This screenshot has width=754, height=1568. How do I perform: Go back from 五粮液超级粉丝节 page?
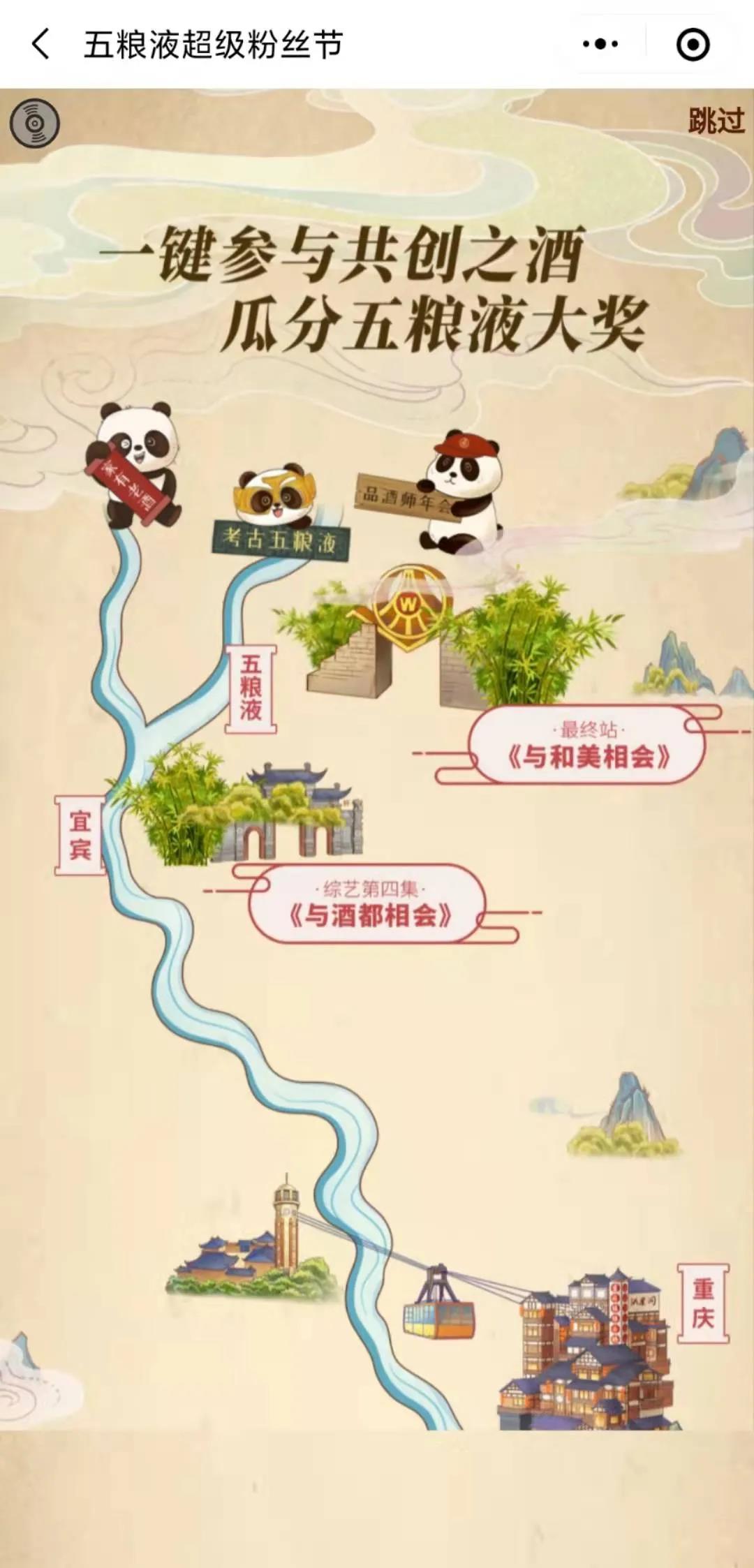pyautogui.click(x=40, y=45)
